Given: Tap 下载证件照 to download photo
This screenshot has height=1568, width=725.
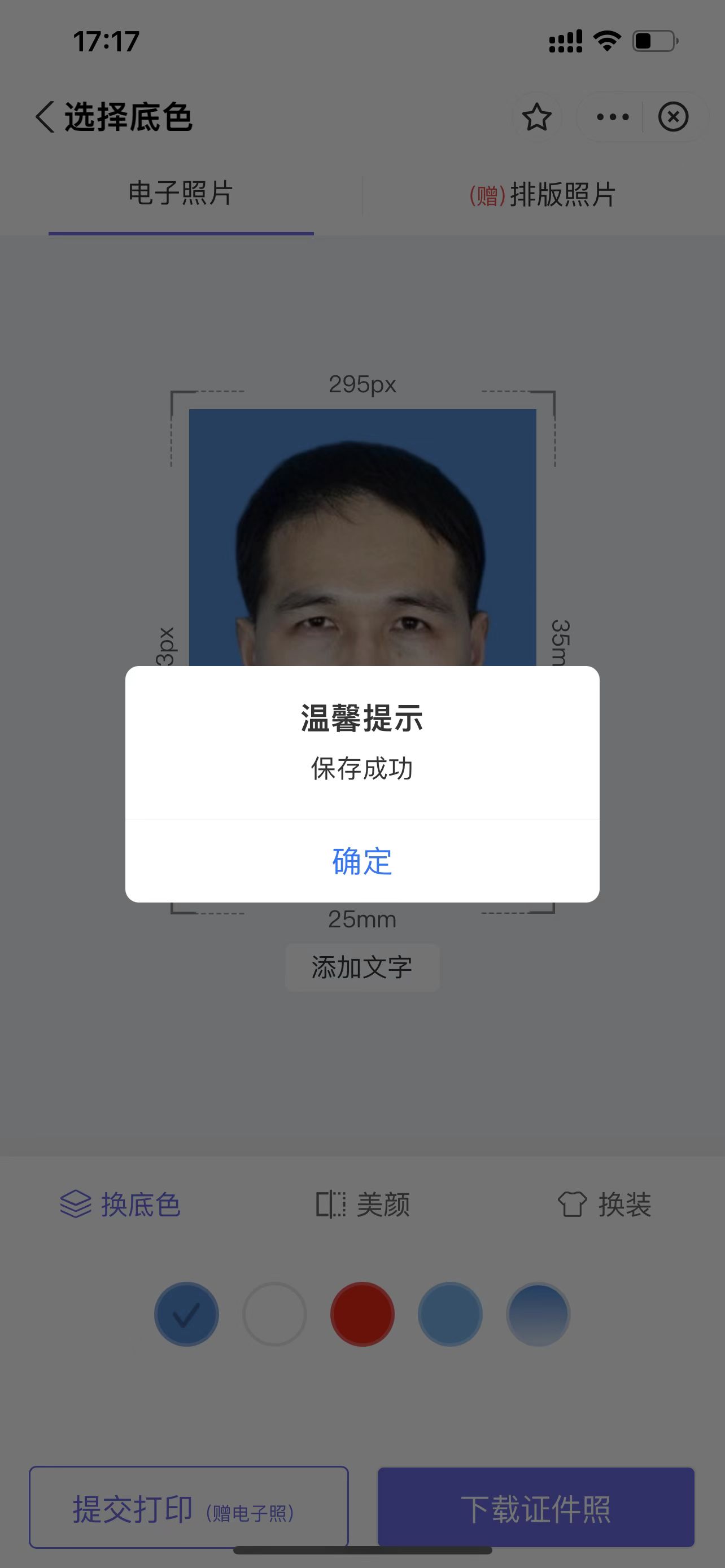Looking at the screenshot, I should click(x=536, y=1507).
